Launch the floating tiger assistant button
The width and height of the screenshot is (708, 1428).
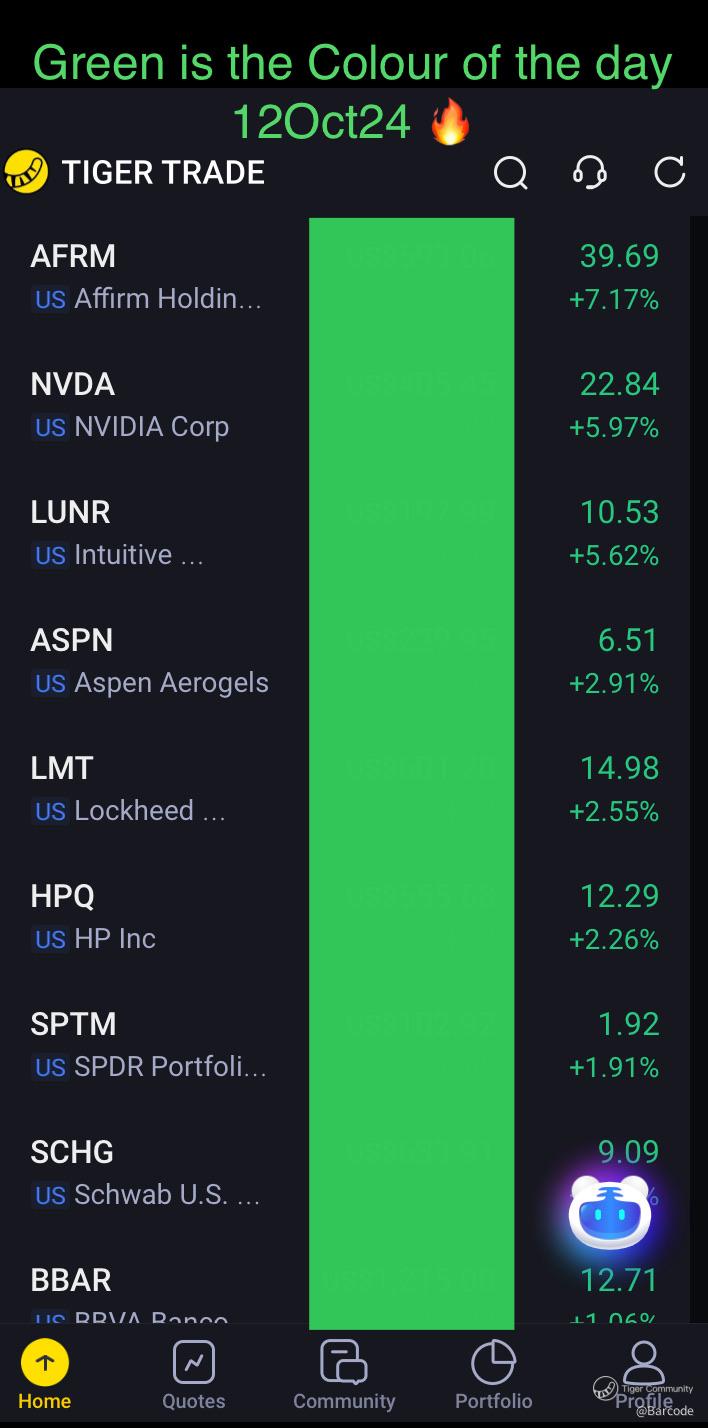tap(610, 1215)
